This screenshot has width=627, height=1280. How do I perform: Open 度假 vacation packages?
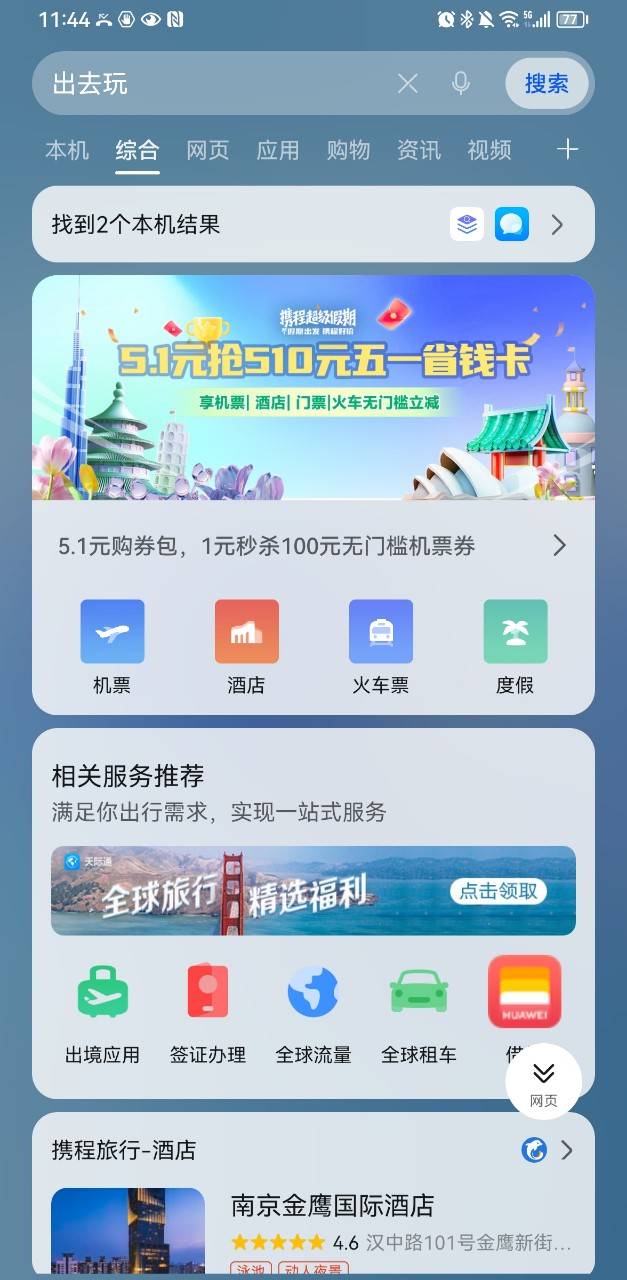[x=515, y=646]
